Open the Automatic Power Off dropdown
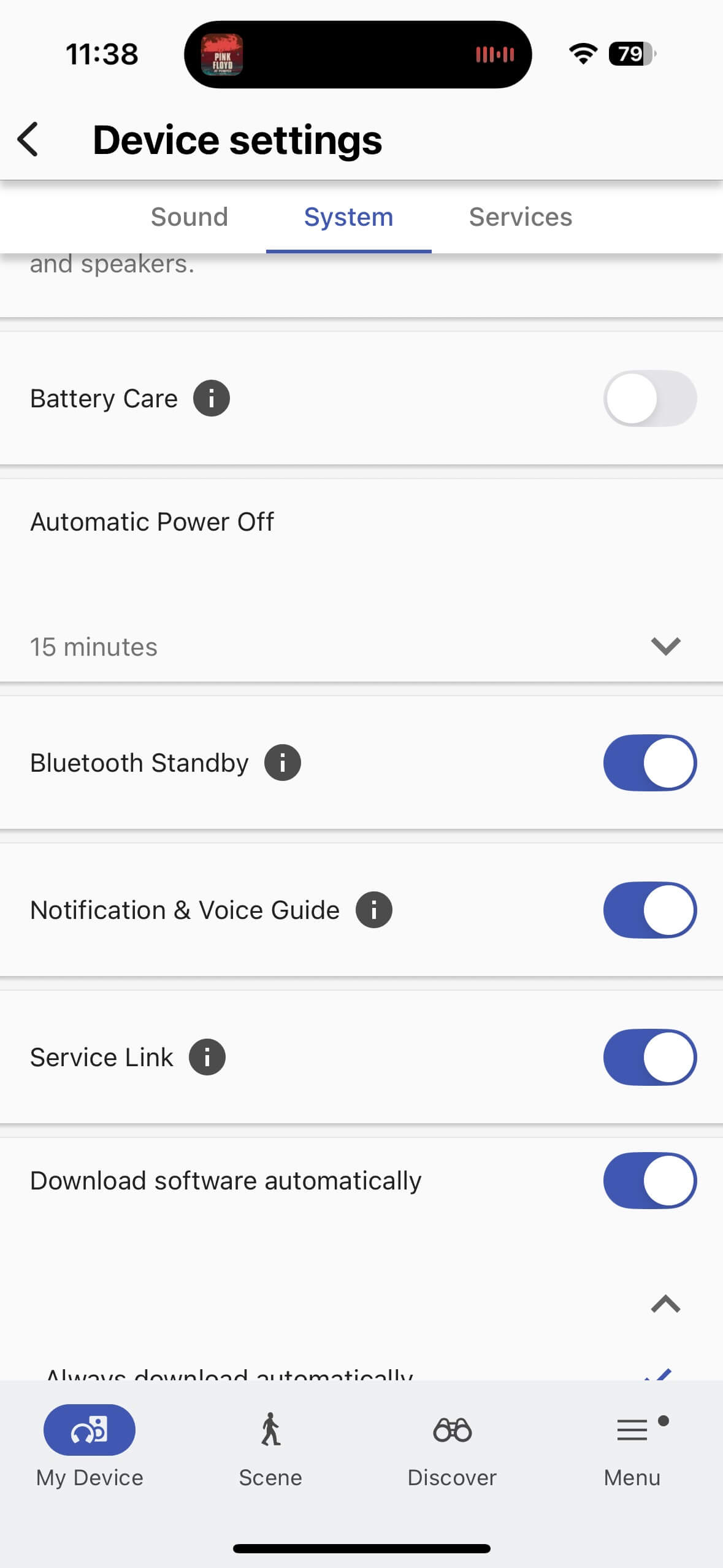The height and width of the screenshot is (1568, 723). pyautogui.click(x=665, y=646)
